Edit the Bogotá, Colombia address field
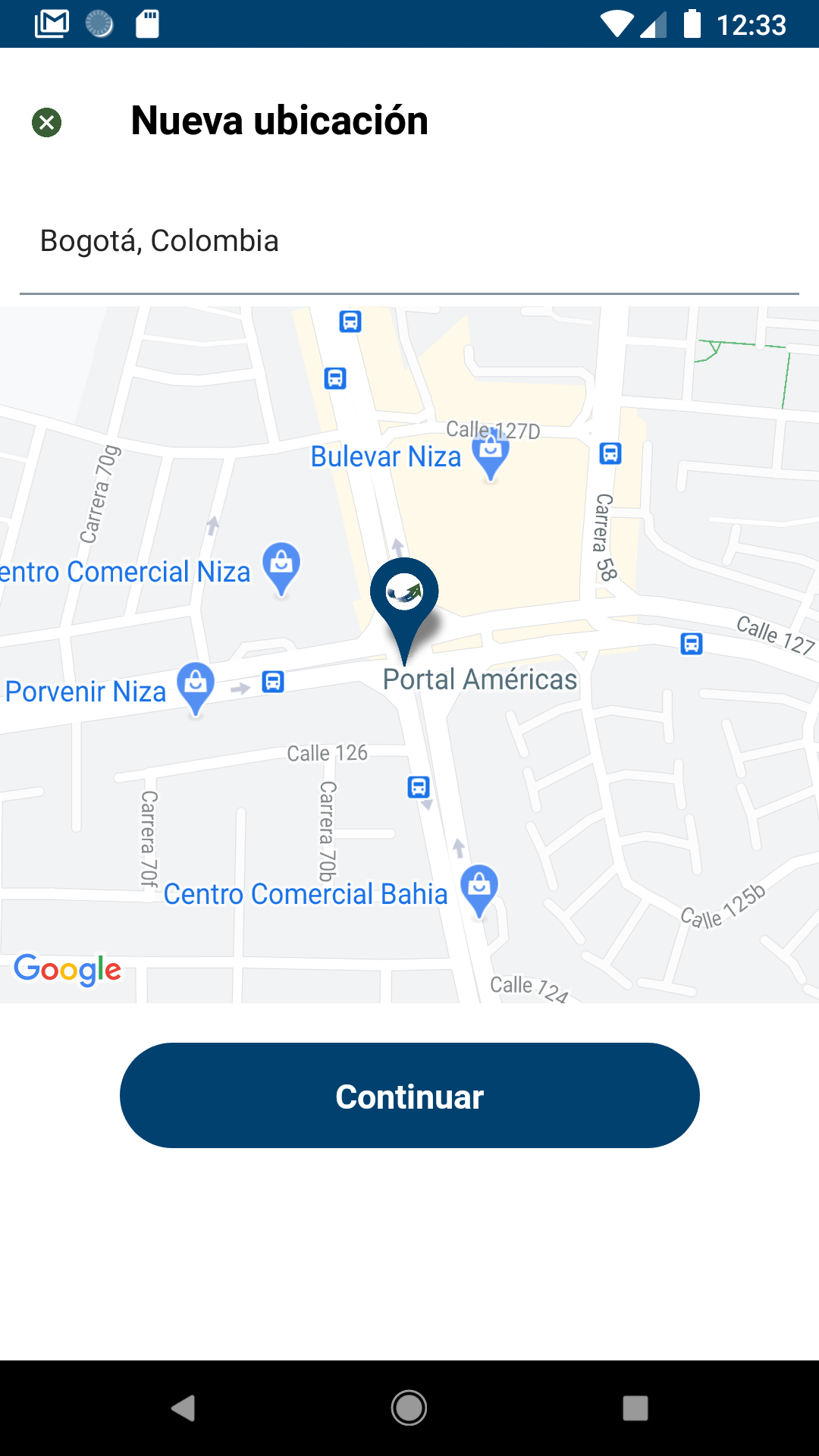Screen dimensions: 819x1456 409,241
